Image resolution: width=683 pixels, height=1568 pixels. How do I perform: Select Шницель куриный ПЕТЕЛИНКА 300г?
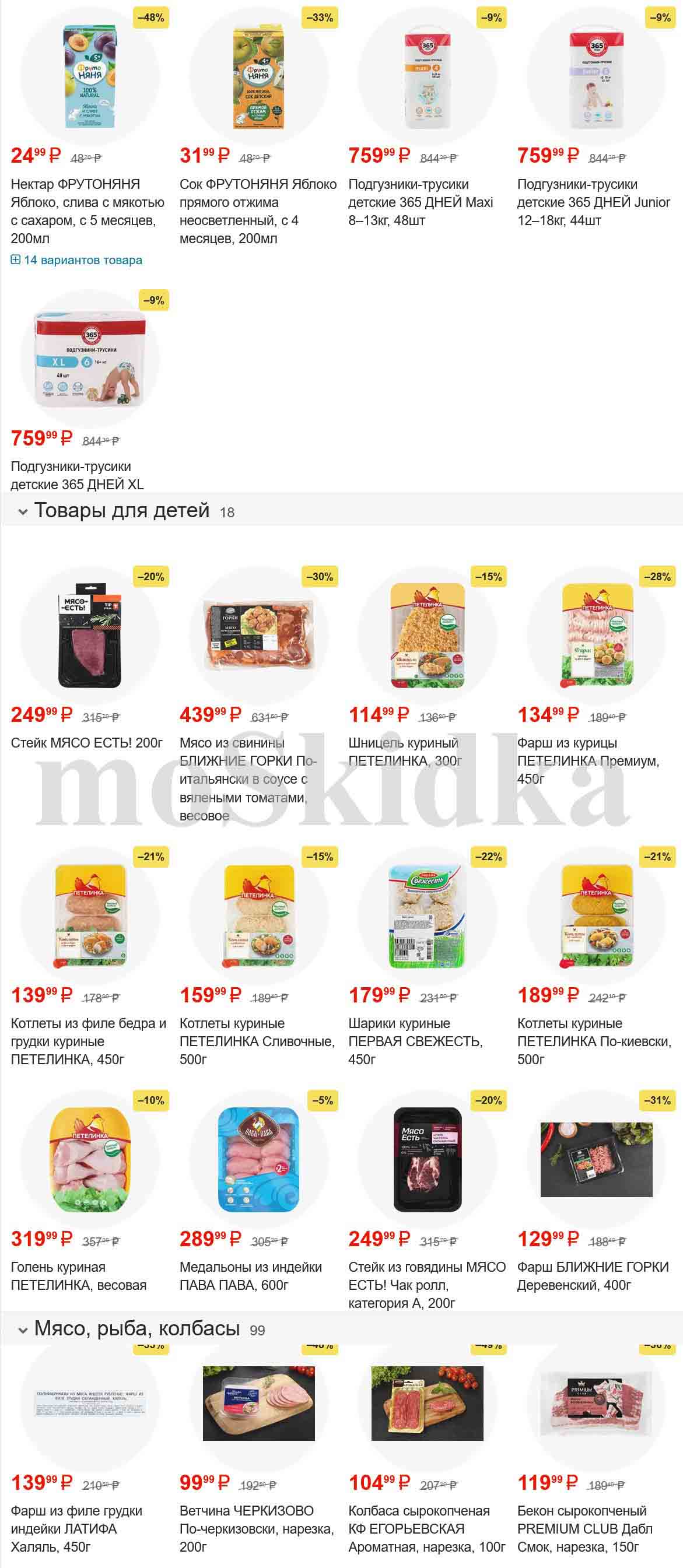(x=404, y=752)
